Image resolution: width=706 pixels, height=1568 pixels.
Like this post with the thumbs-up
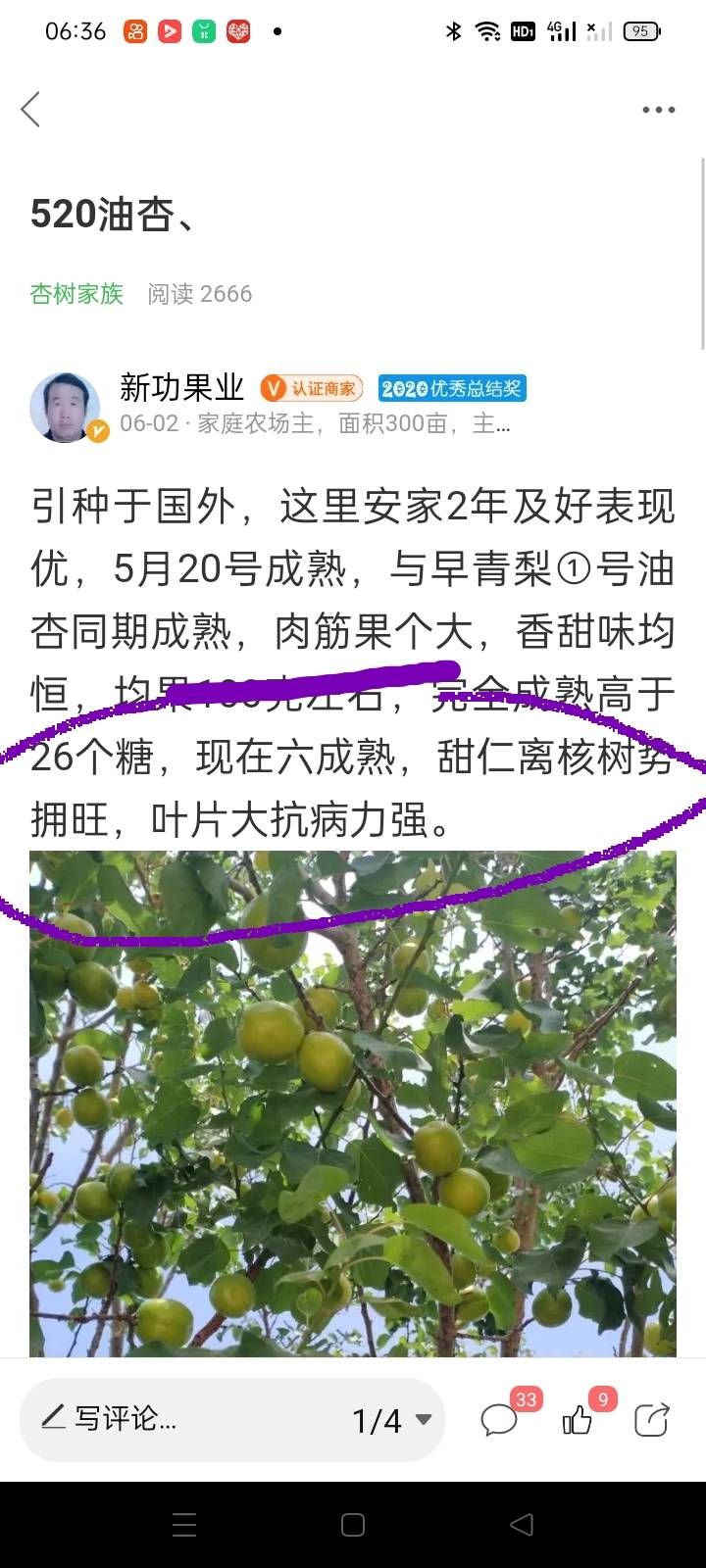[580, 1418]
